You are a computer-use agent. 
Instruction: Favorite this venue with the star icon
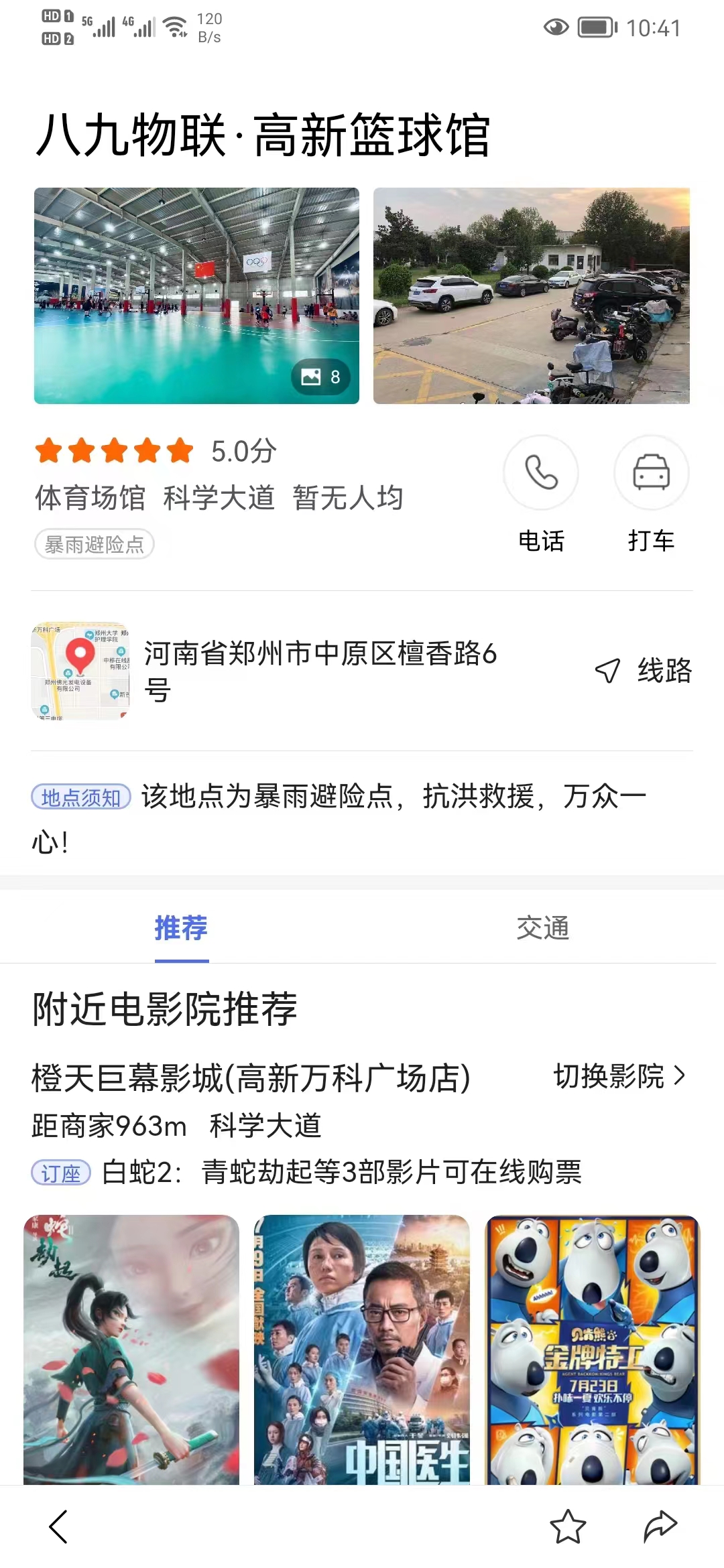[568, 1526]
